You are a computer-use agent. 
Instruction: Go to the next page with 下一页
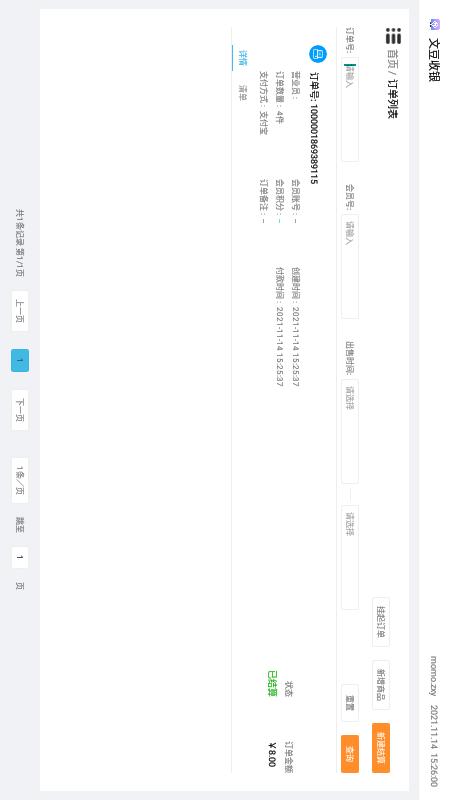click(x=20, y=410)
